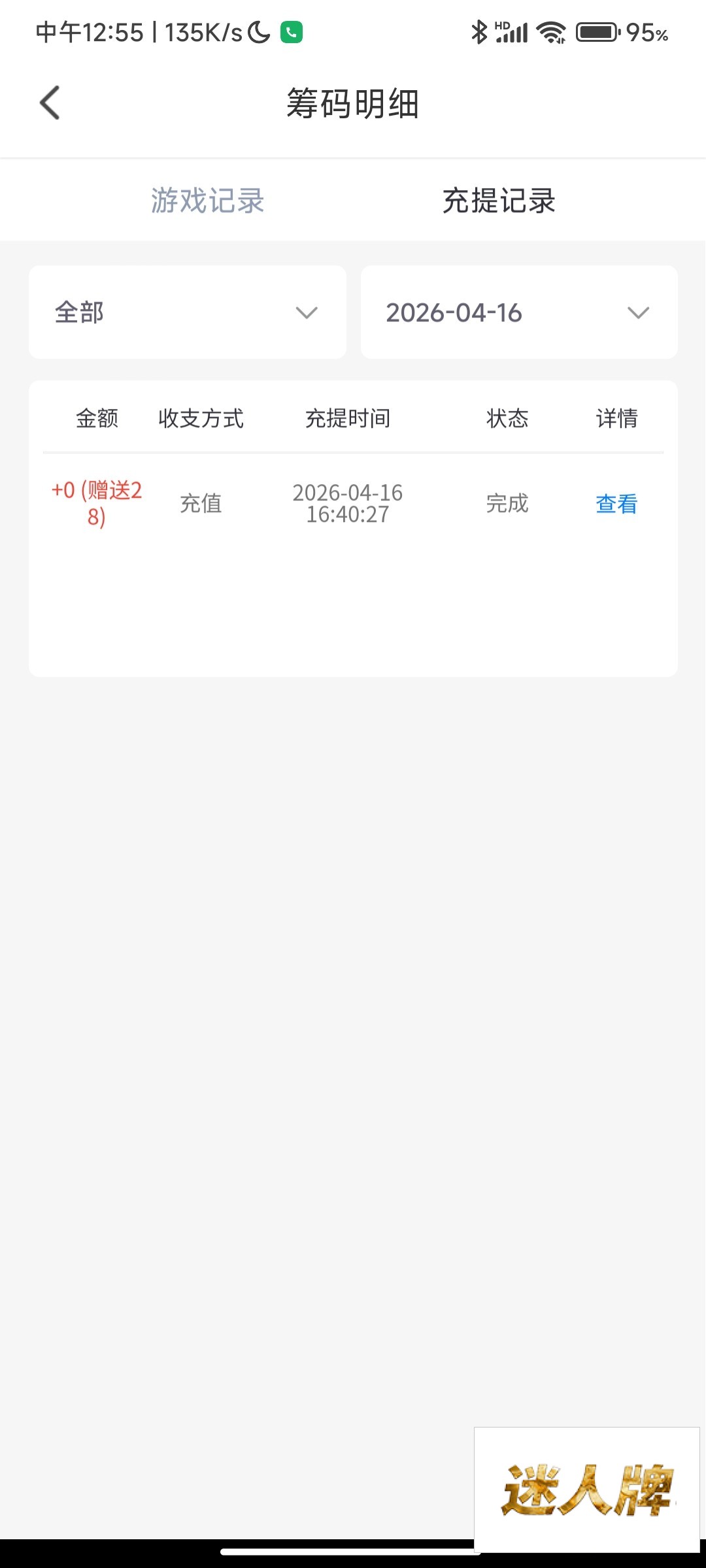The image size is (706, 1568).
Task: Expand the 全部 type filter dropdown
Action: coord(187,312)
